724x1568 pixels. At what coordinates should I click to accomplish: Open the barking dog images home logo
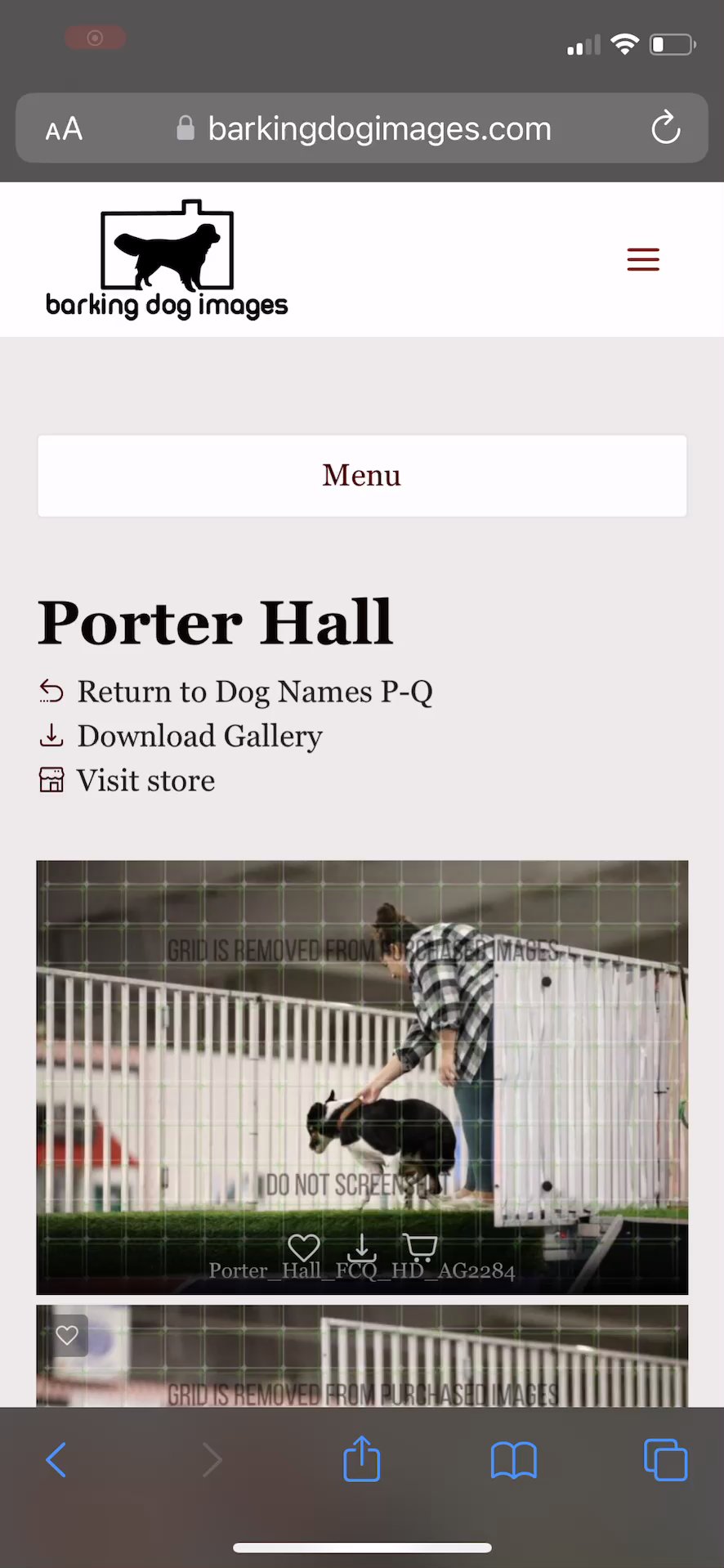(x=167, y=259)
